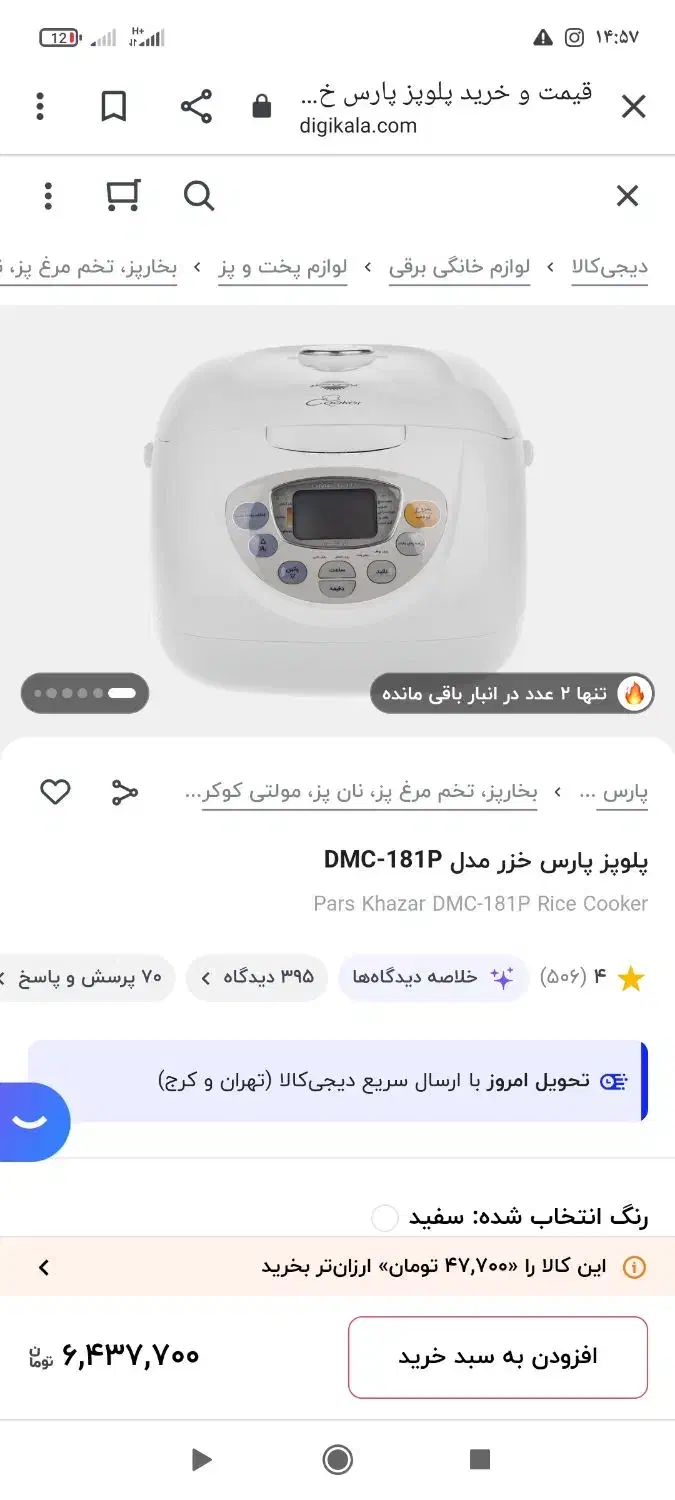The width and height of the screenshot is (675, 1500).
Task: Open the لوازم پخت و پز category link
Action: [283, 268]
